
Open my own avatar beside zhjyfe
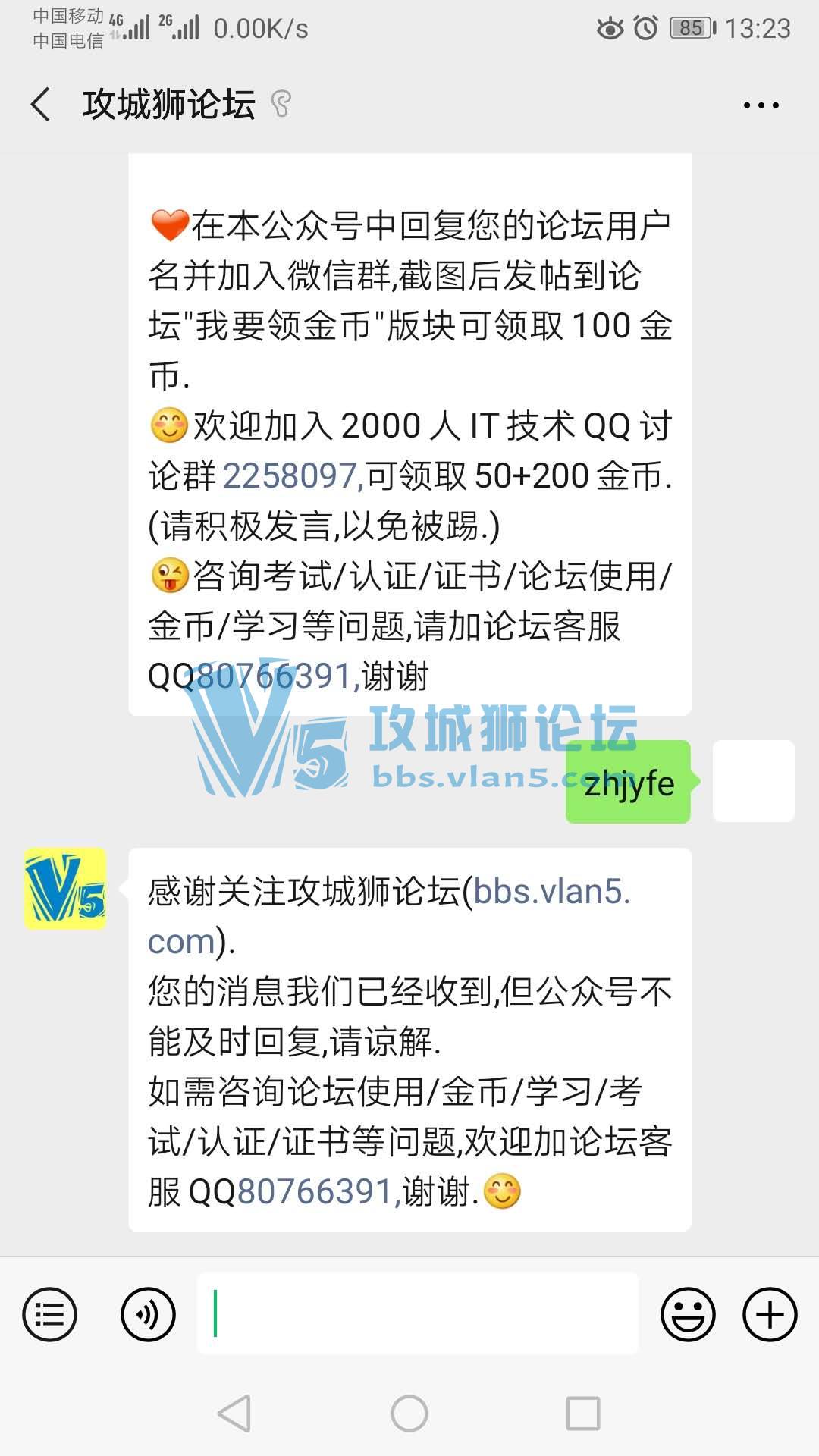[x=753, y=781]
